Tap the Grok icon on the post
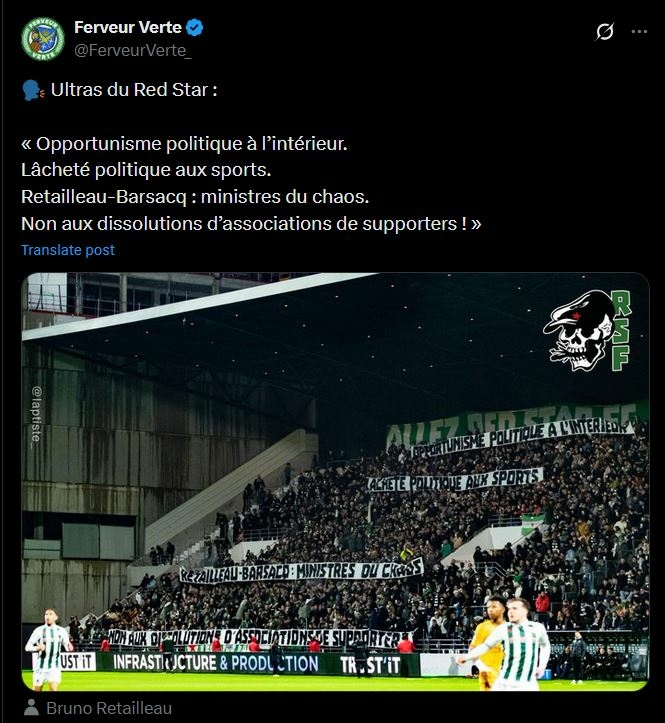The height and width of the screenshot is (723, 665). (605, 31)
